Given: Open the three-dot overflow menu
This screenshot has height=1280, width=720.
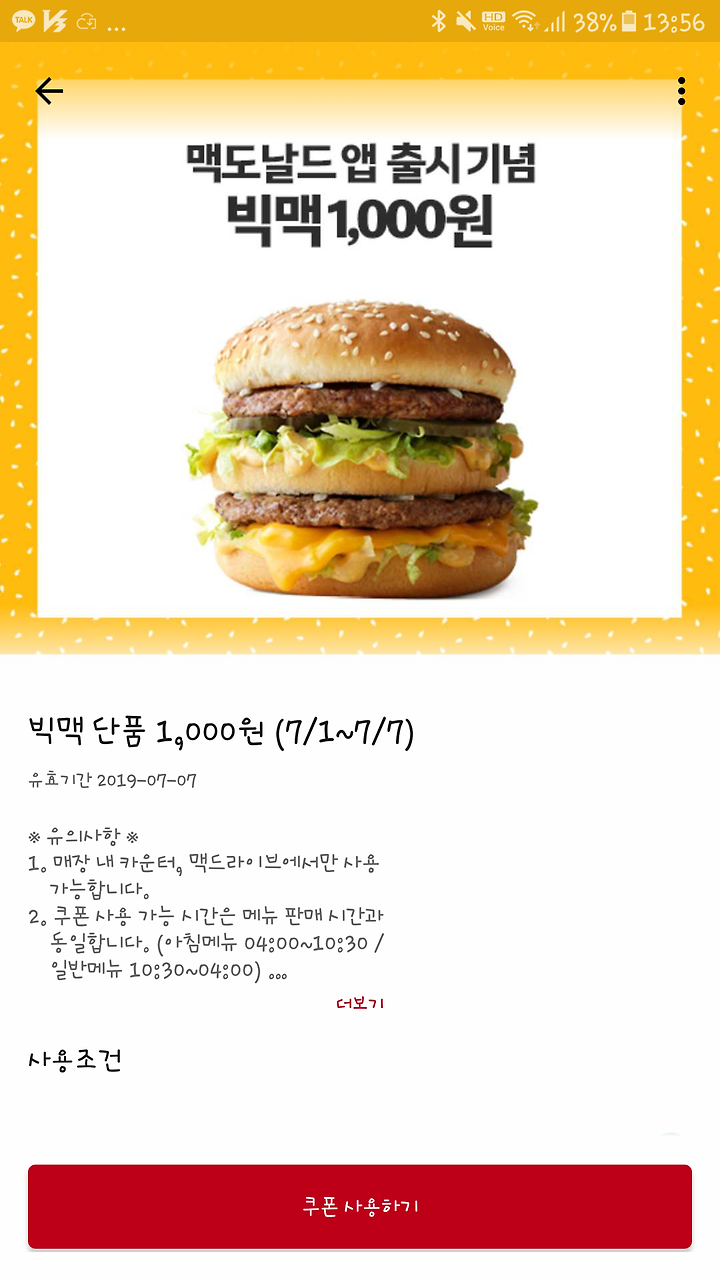Looking at the screenshot, I should click(681, 91).
